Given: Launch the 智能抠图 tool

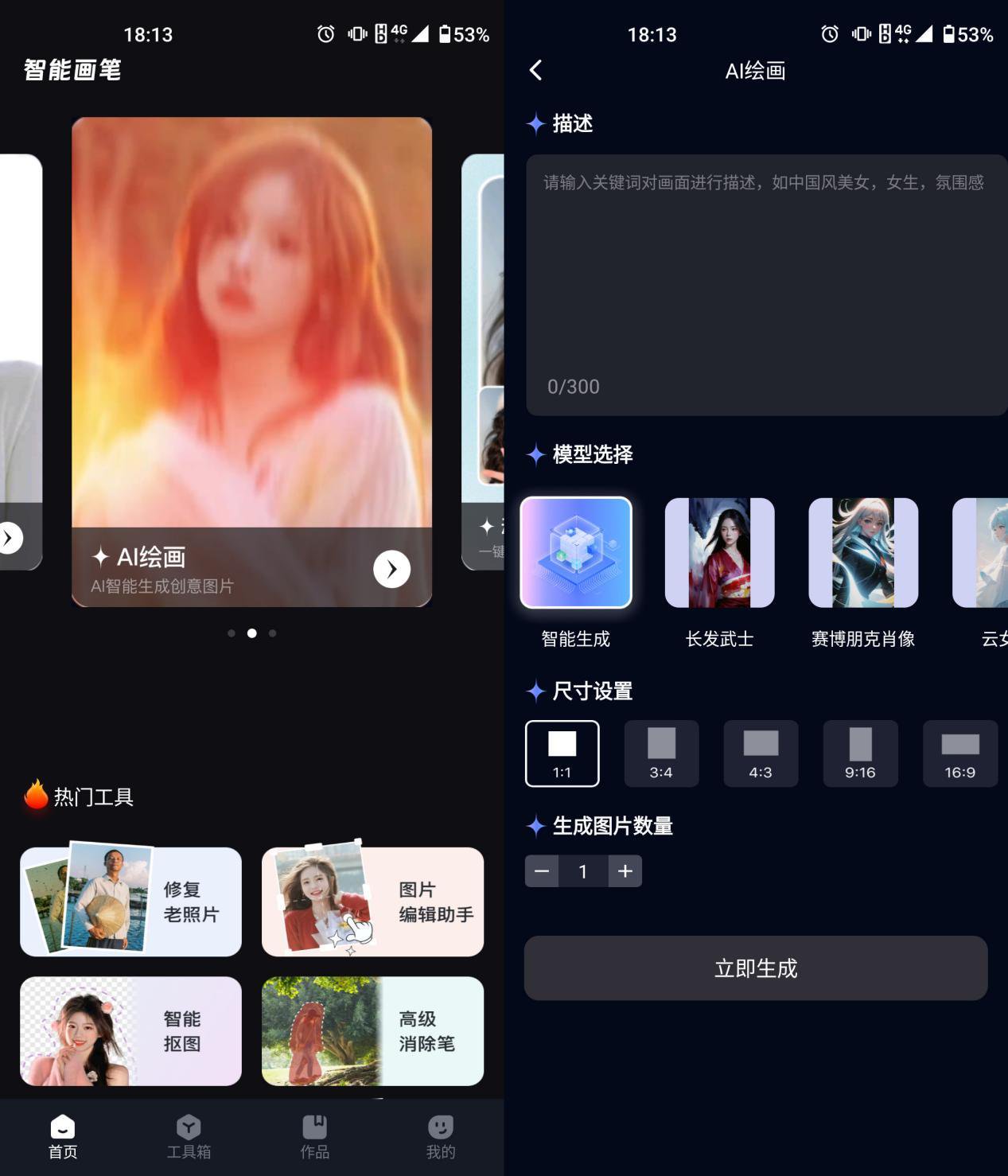Looking at the screenshot, I should [130, 1031].
